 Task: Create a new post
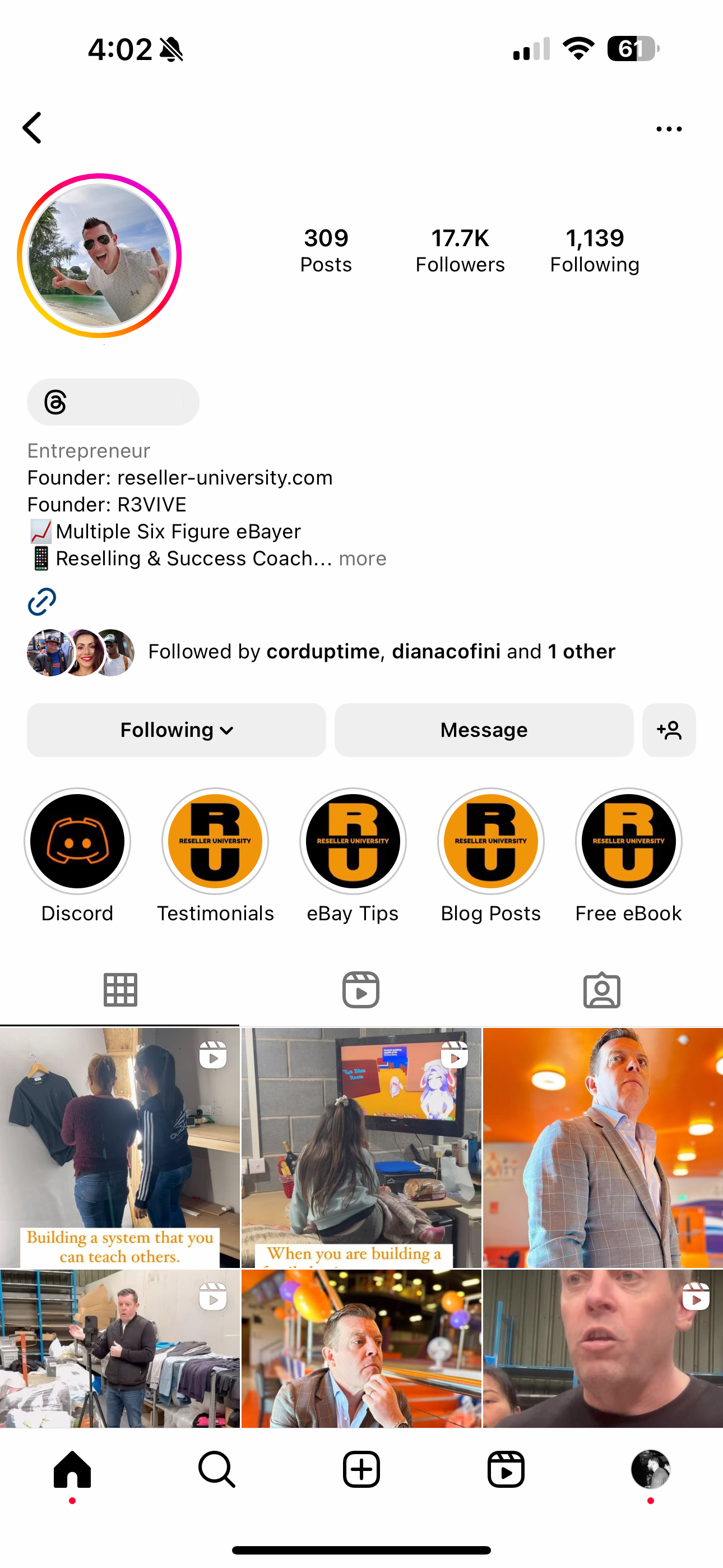click(361, 1469)
